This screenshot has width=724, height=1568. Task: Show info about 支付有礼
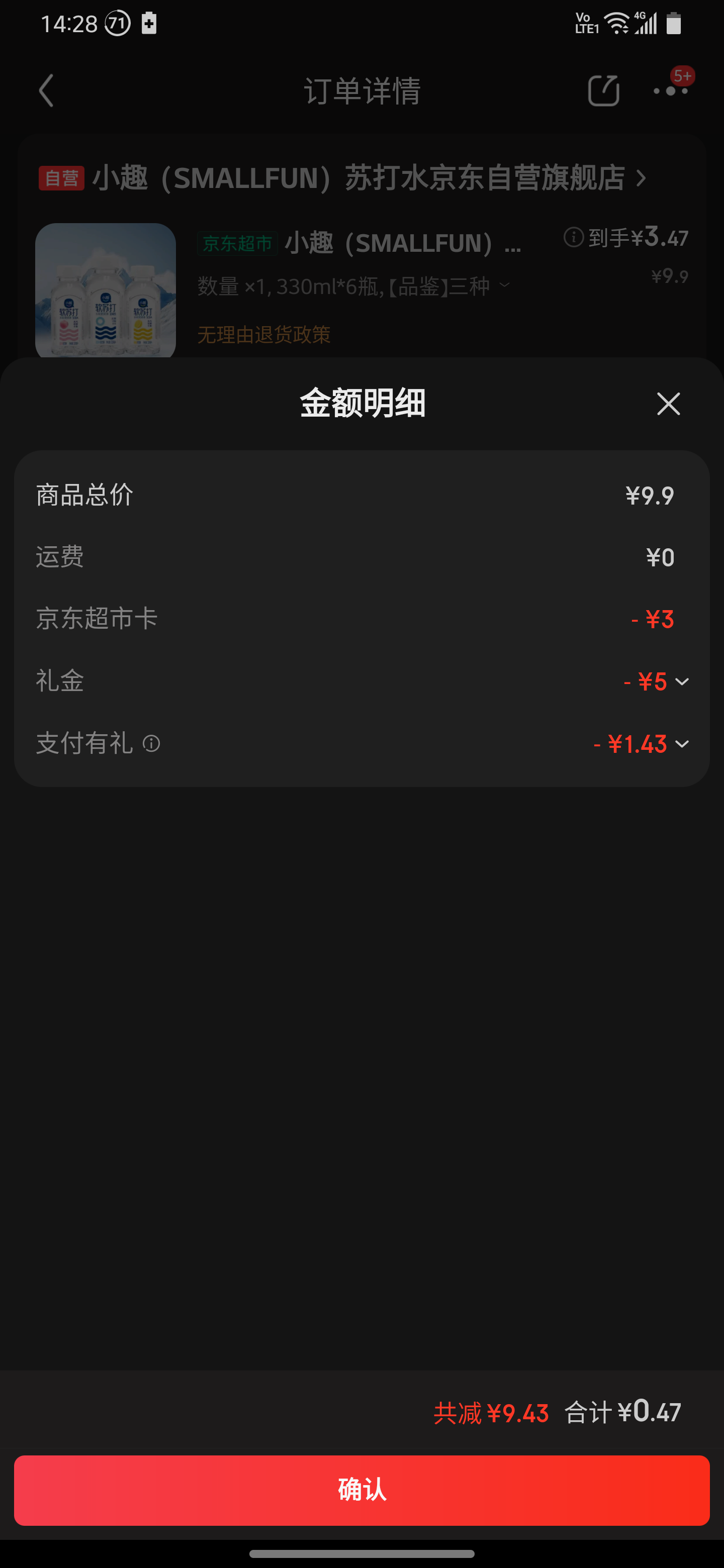(151, 743)
